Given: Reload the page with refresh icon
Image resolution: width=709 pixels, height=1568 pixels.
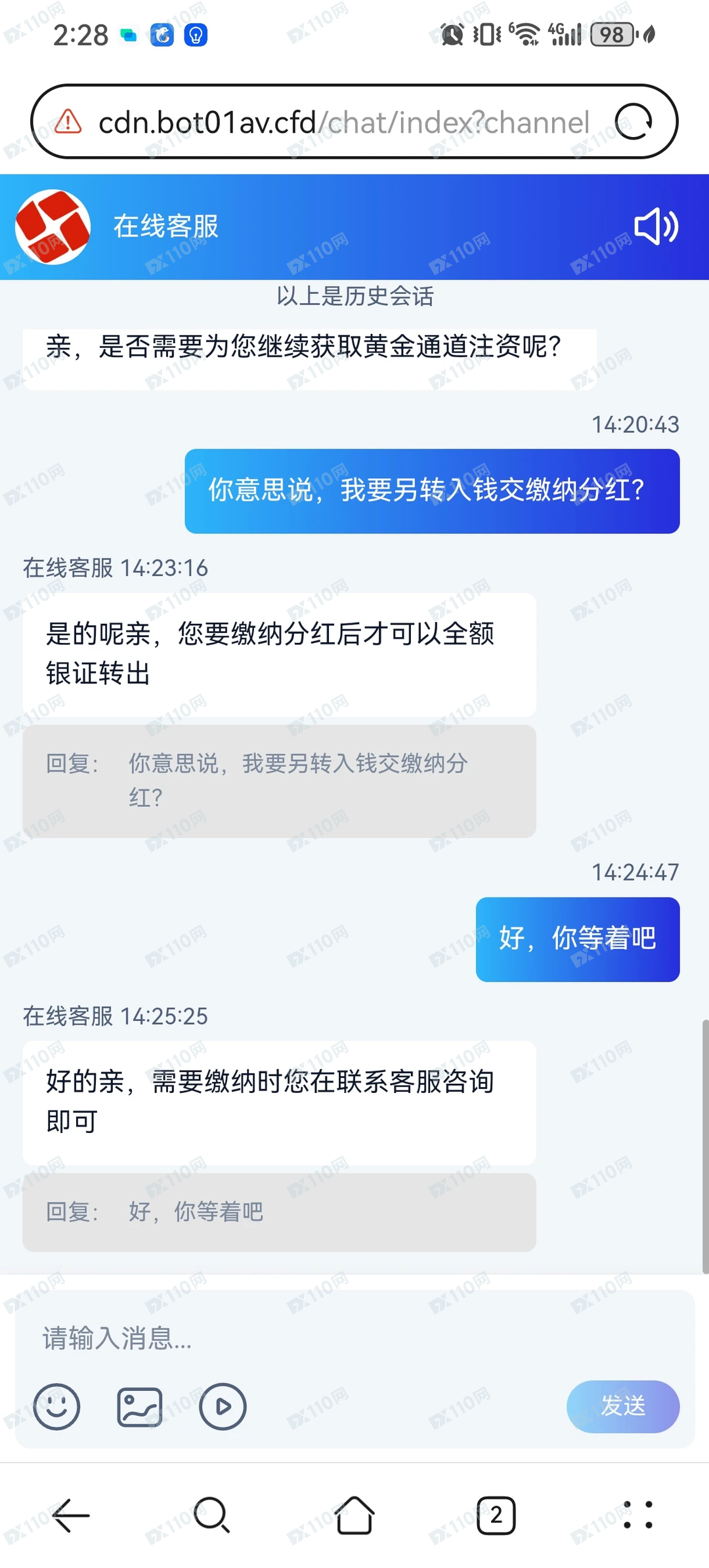Looking at the screenshot, I should point(634,122).
